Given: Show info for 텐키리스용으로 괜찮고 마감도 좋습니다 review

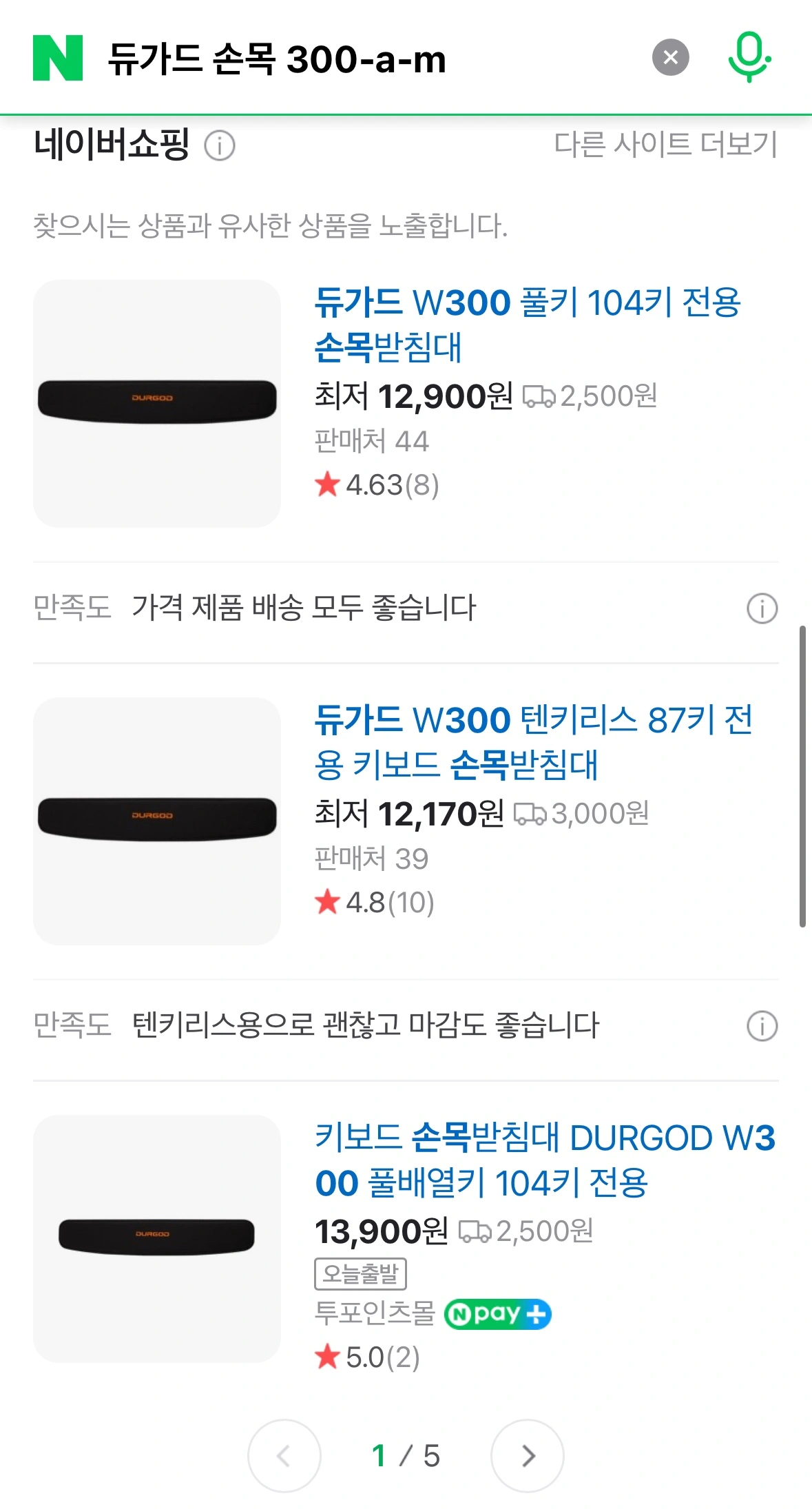Looking at the screenshot, I should click(762, 1026).
